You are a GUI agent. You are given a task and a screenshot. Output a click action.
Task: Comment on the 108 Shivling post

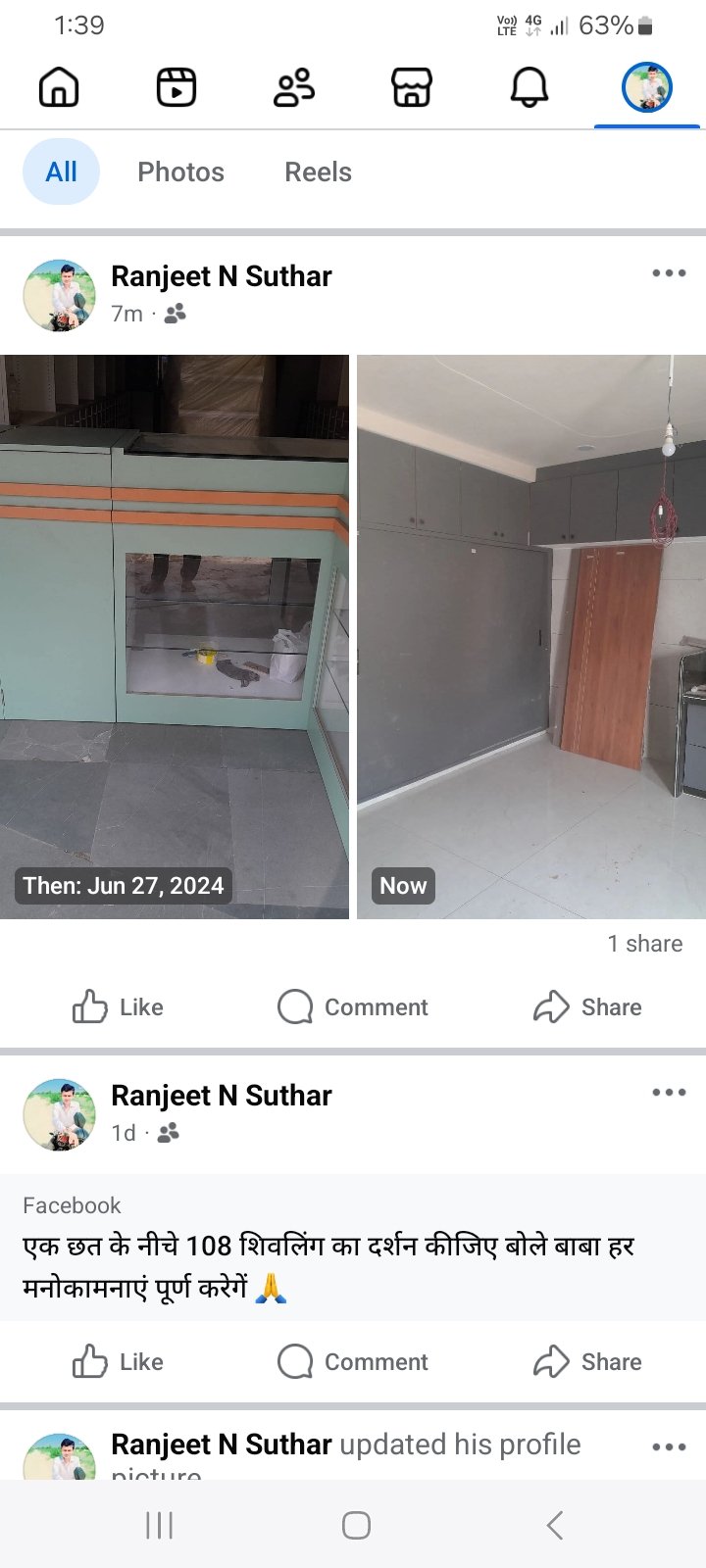353,1362
